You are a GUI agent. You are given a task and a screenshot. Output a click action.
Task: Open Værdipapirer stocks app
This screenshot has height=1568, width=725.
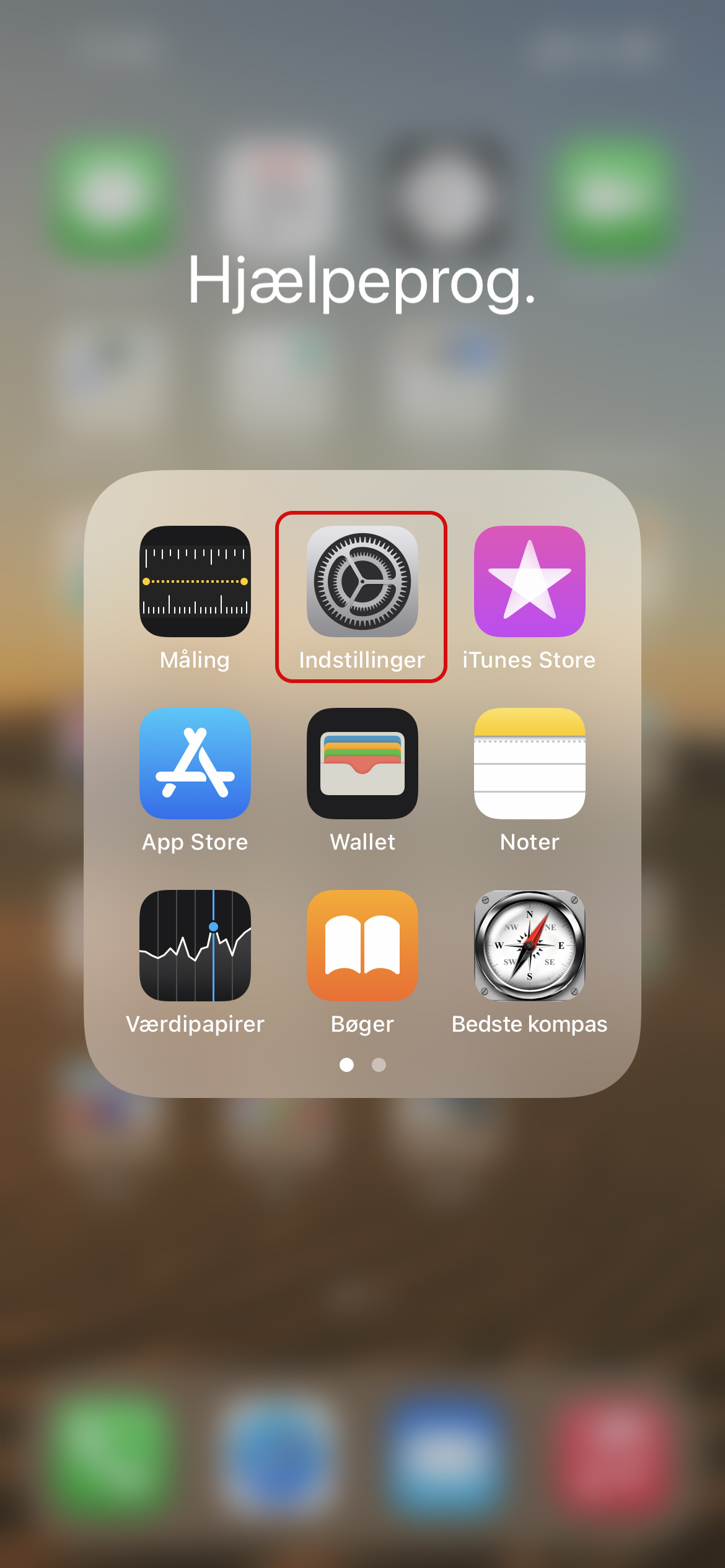(195, 945)
